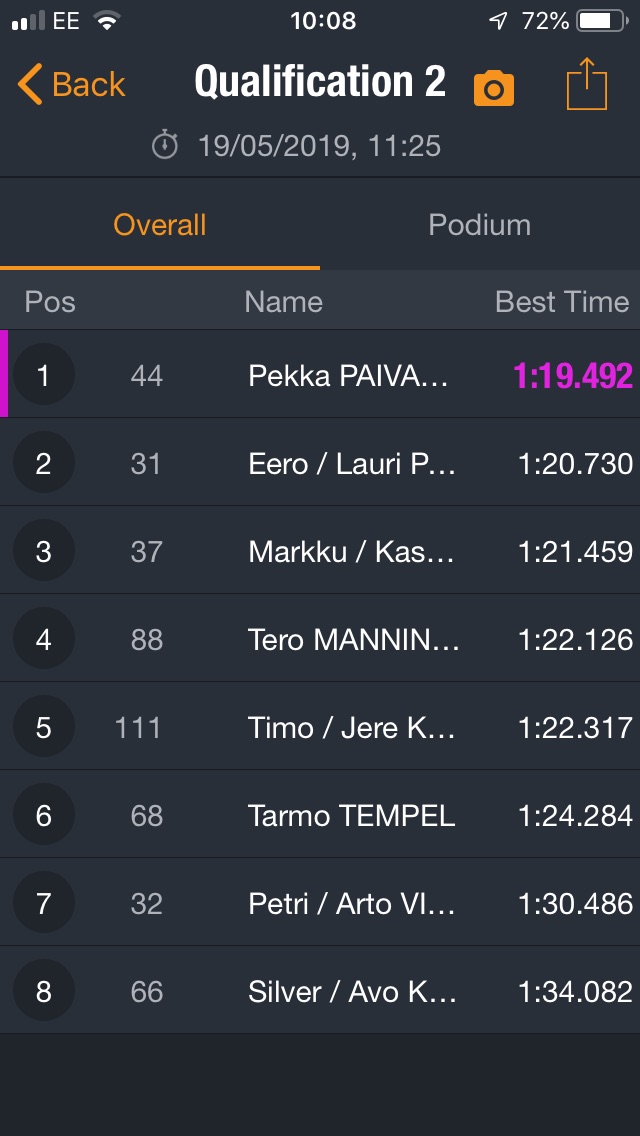
Task: Switch to the Podium tab
Action: click(479, 225)
